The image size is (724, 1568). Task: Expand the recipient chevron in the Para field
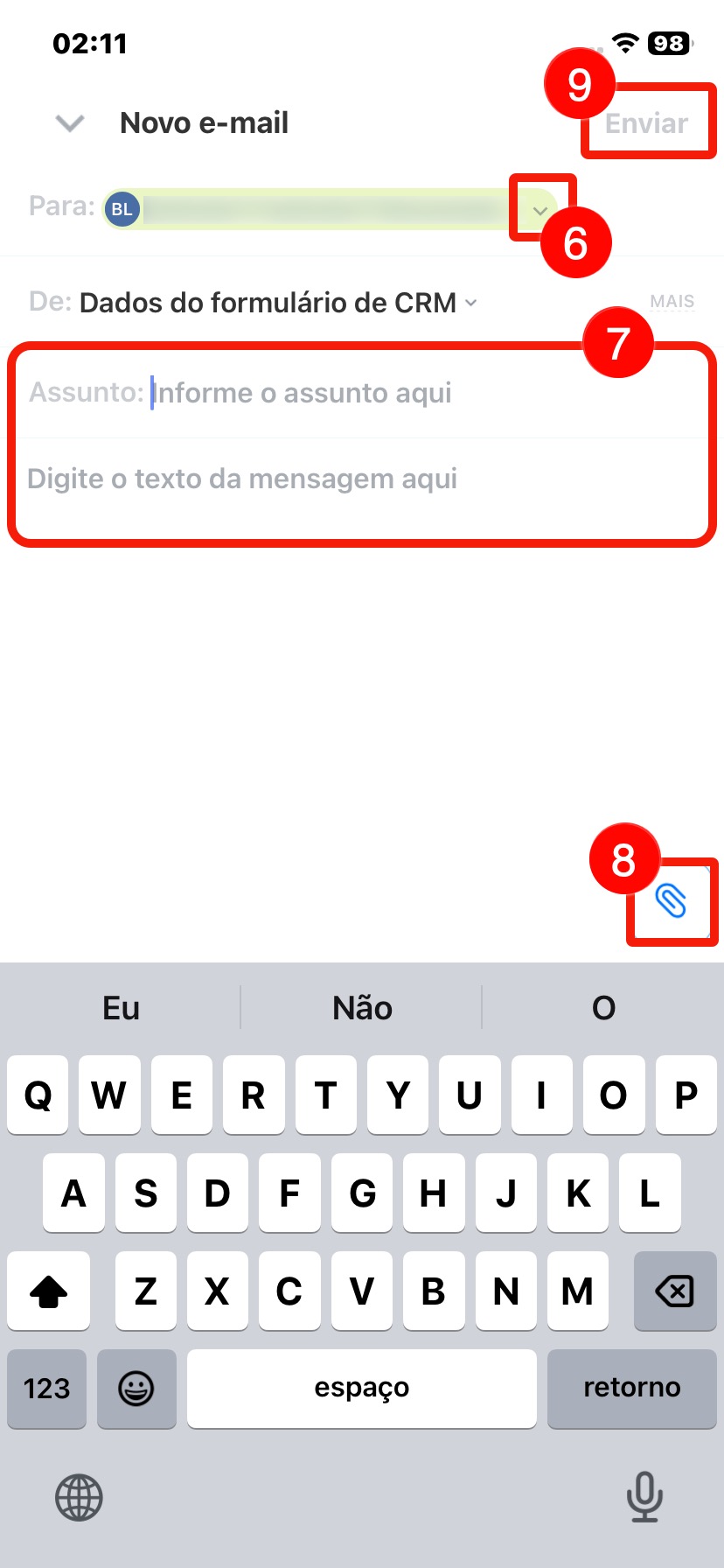pos(540,211)
